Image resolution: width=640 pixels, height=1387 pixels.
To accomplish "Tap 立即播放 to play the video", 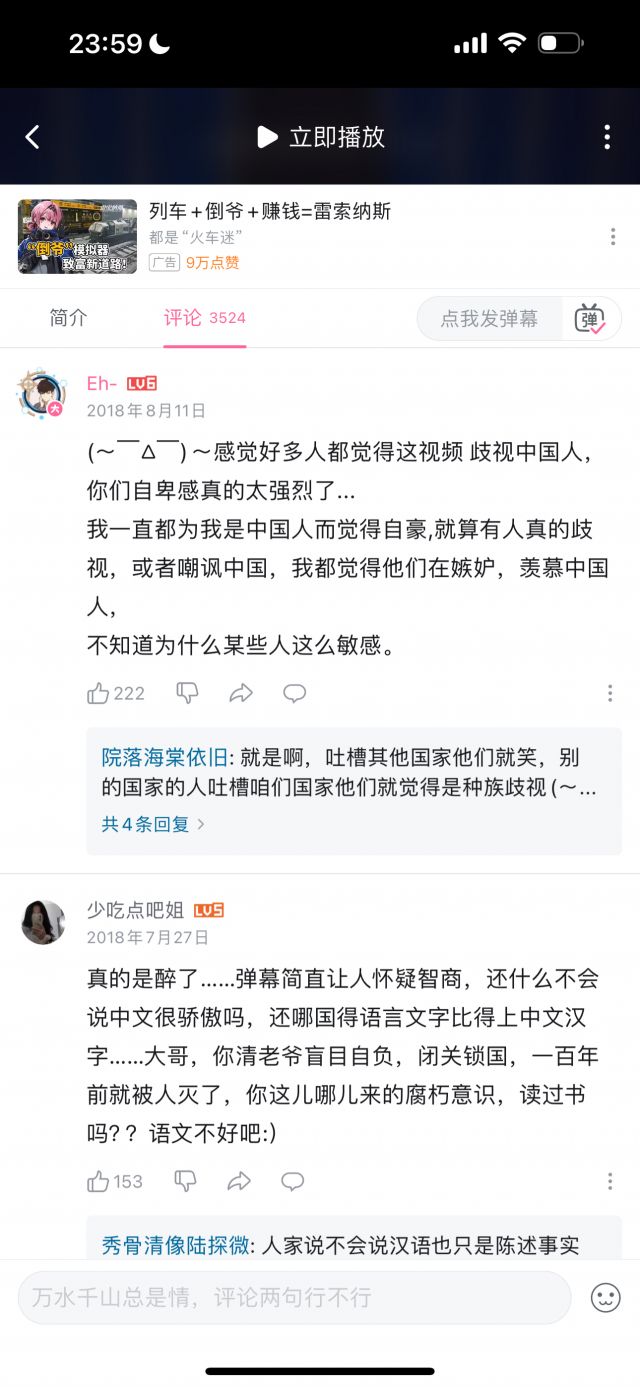I will (x=321, y=137).
